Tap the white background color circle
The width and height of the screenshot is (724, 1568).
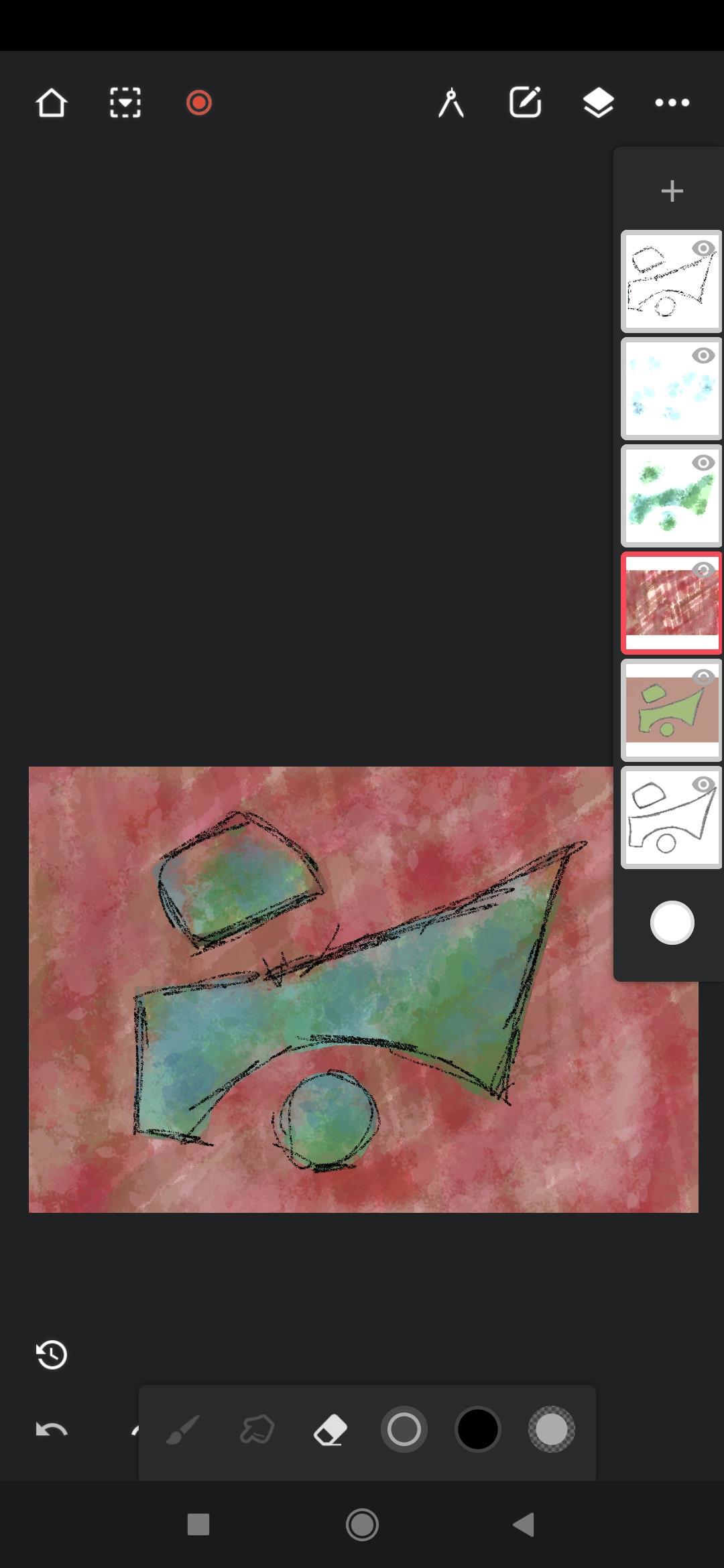click(672, 923)
